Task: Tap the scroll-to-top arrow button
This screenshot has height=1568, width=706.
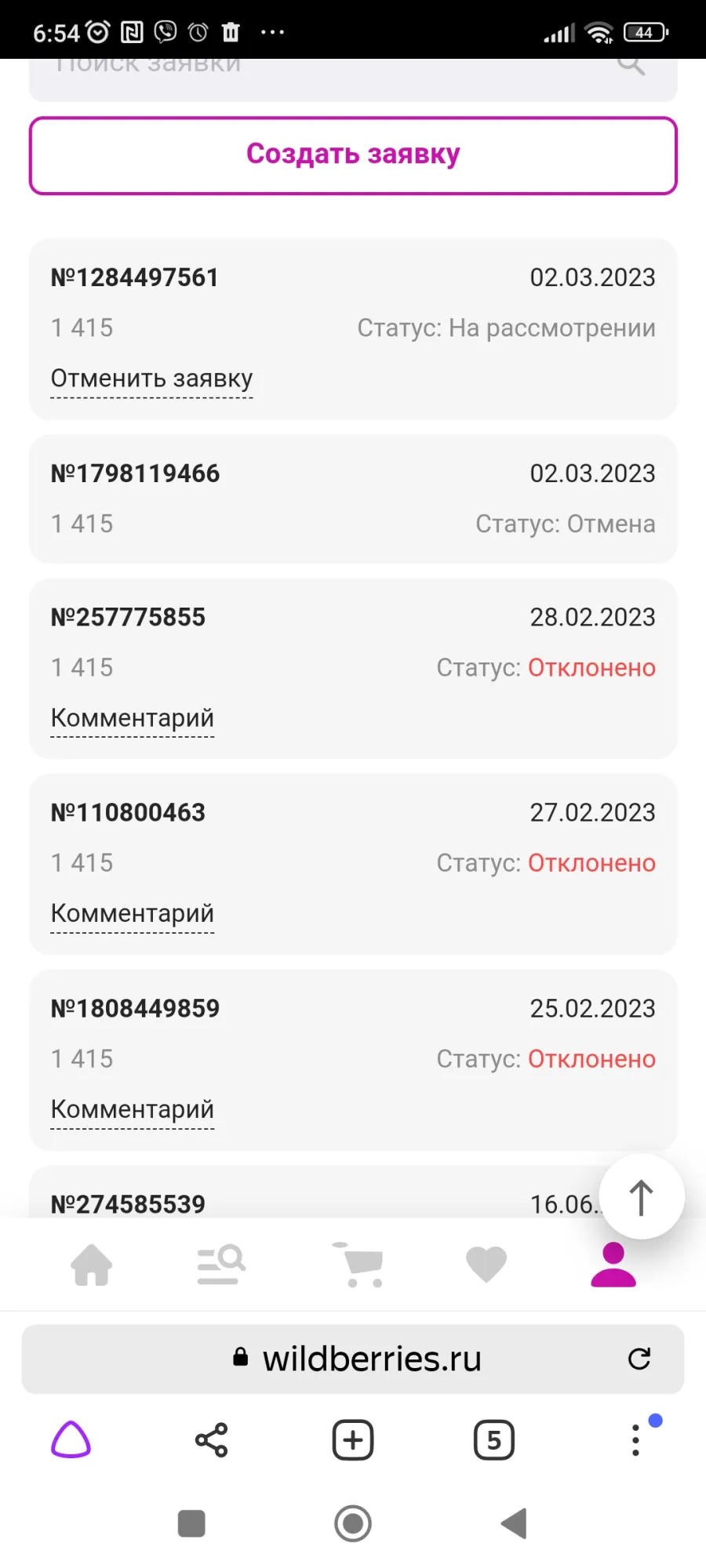Action: click(x=642, y=1197)
